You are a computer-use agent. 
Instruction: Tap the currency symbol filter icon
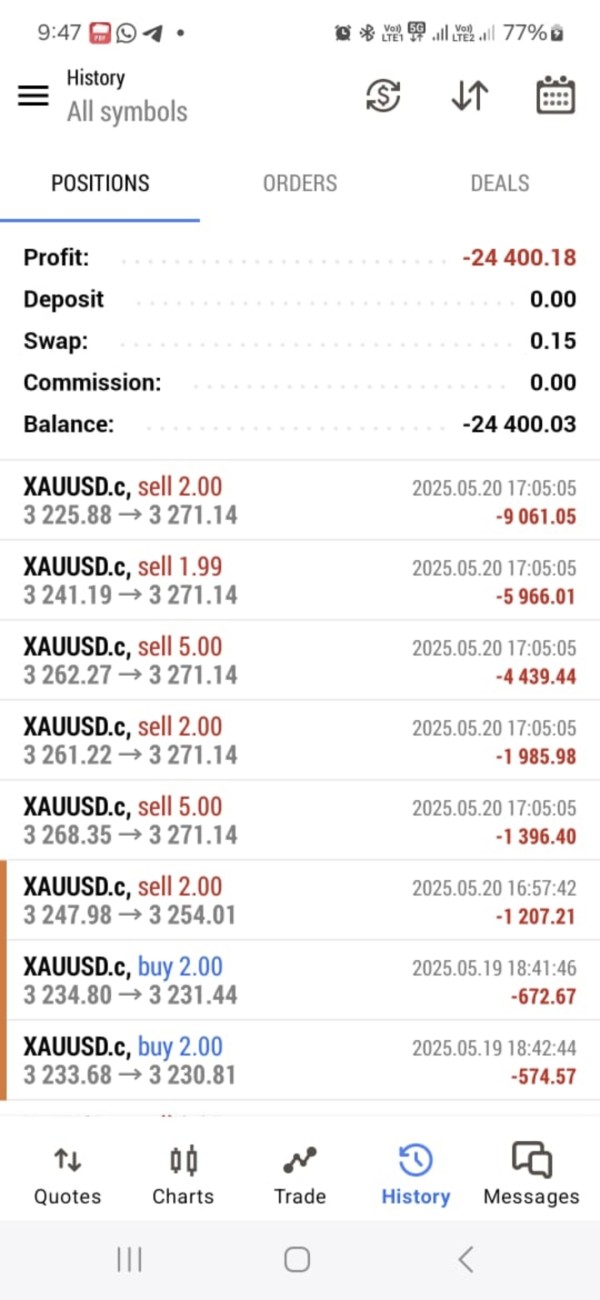[x=383, y=96]
